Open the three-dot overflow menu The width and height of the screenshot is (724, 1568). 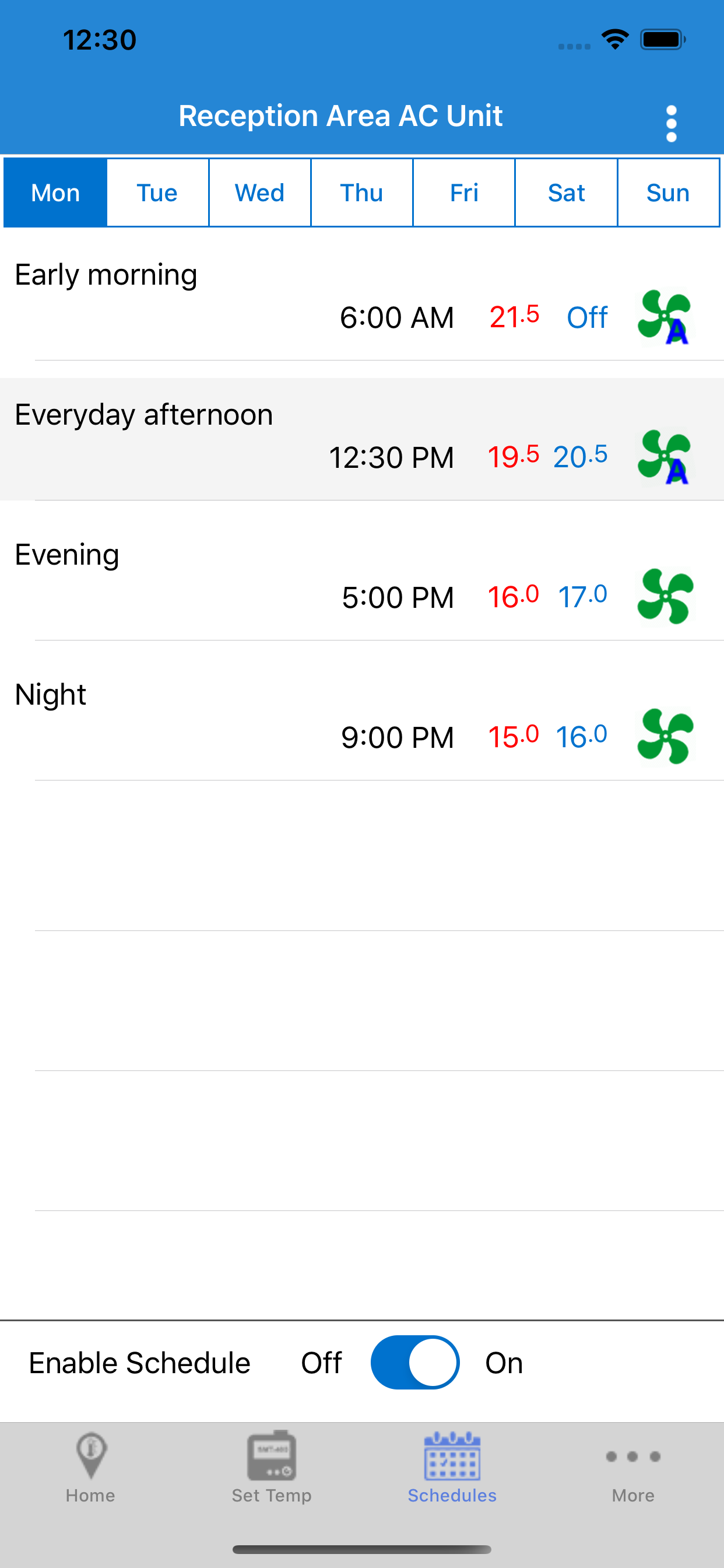tap(671, 124)
